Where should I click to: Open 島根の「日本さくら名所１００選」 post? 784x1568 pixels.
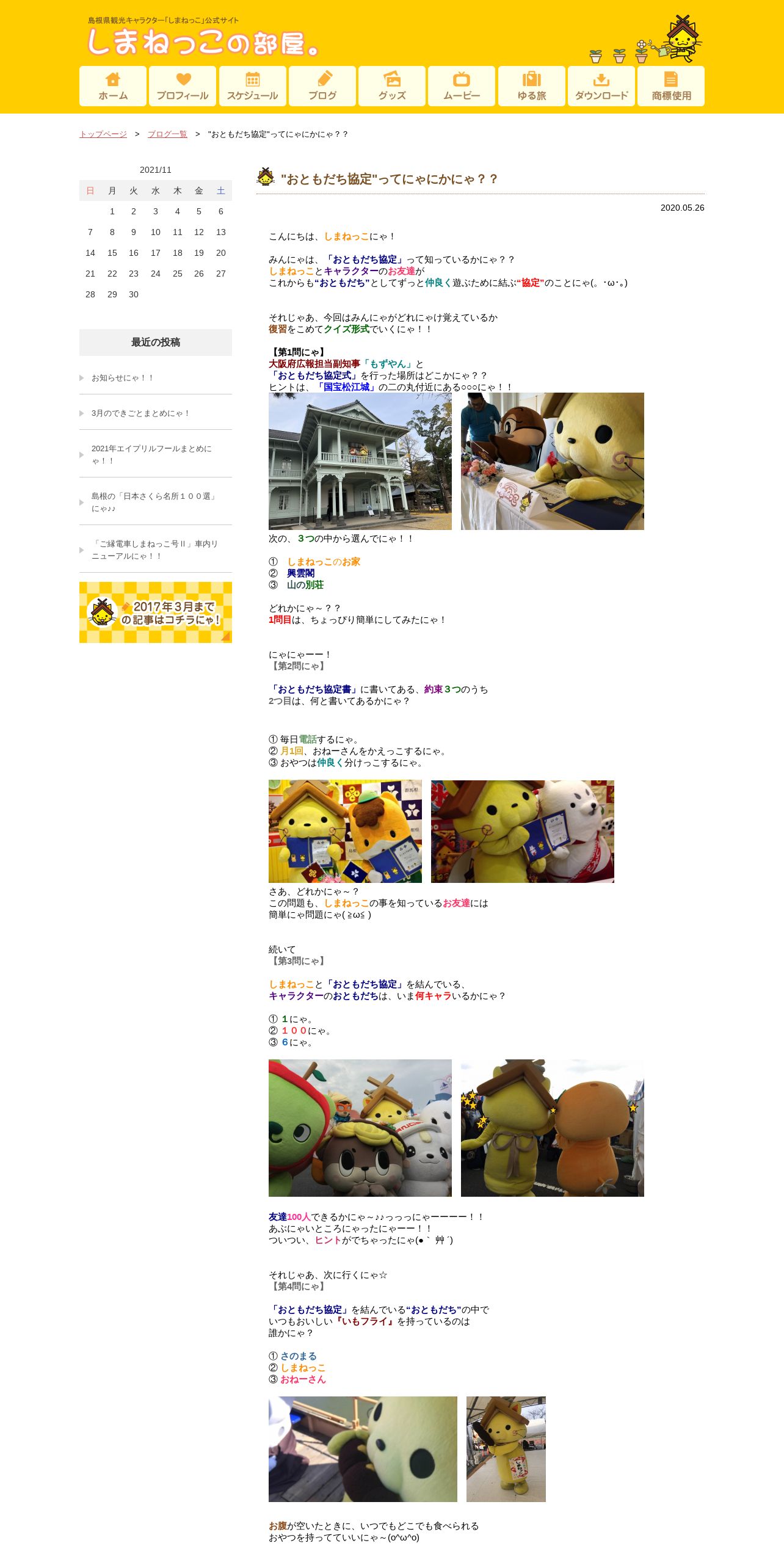[154, 502]
